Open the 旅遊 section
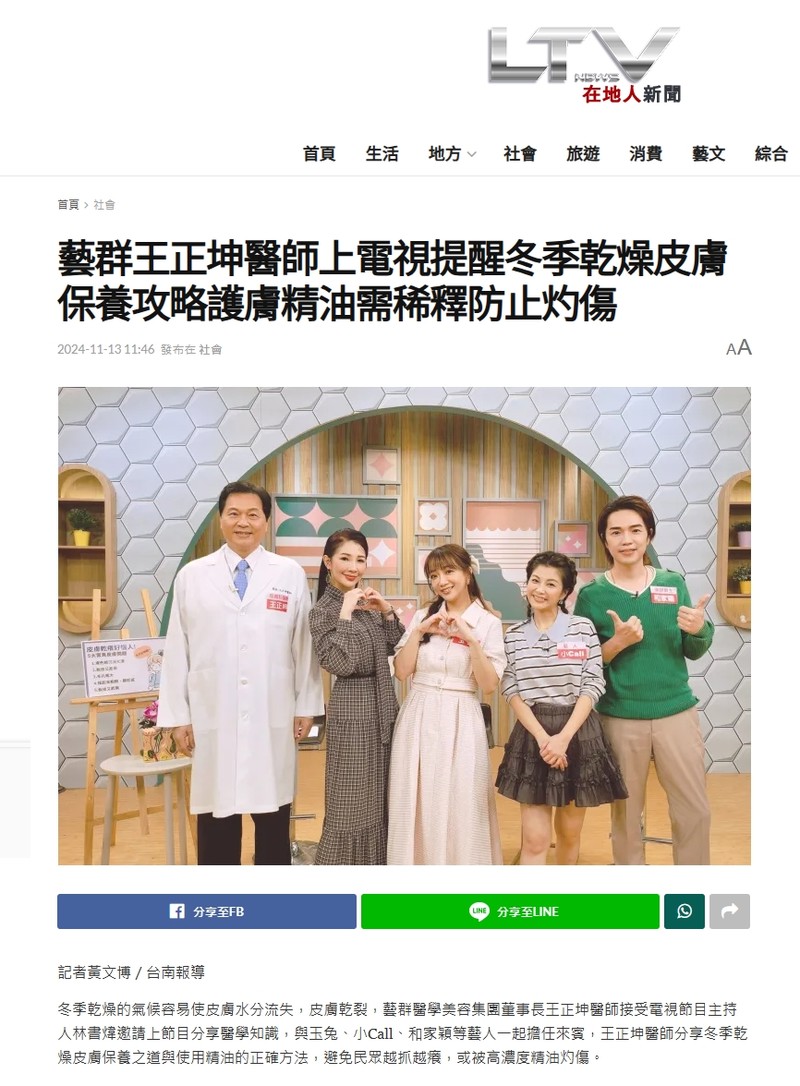 (x=583, y=154)
